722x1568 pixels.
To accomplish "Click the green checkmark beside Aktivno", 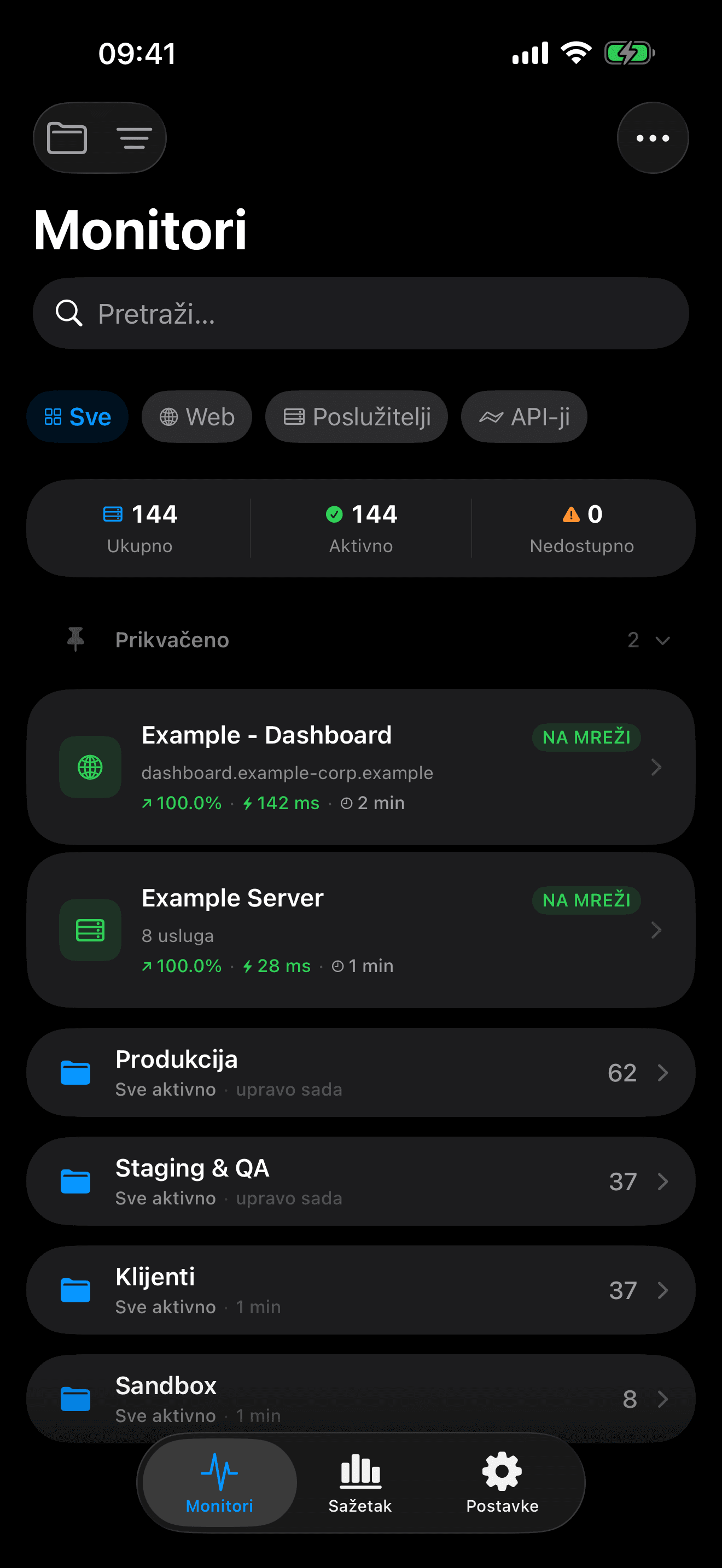I will [x=335, y=514].
